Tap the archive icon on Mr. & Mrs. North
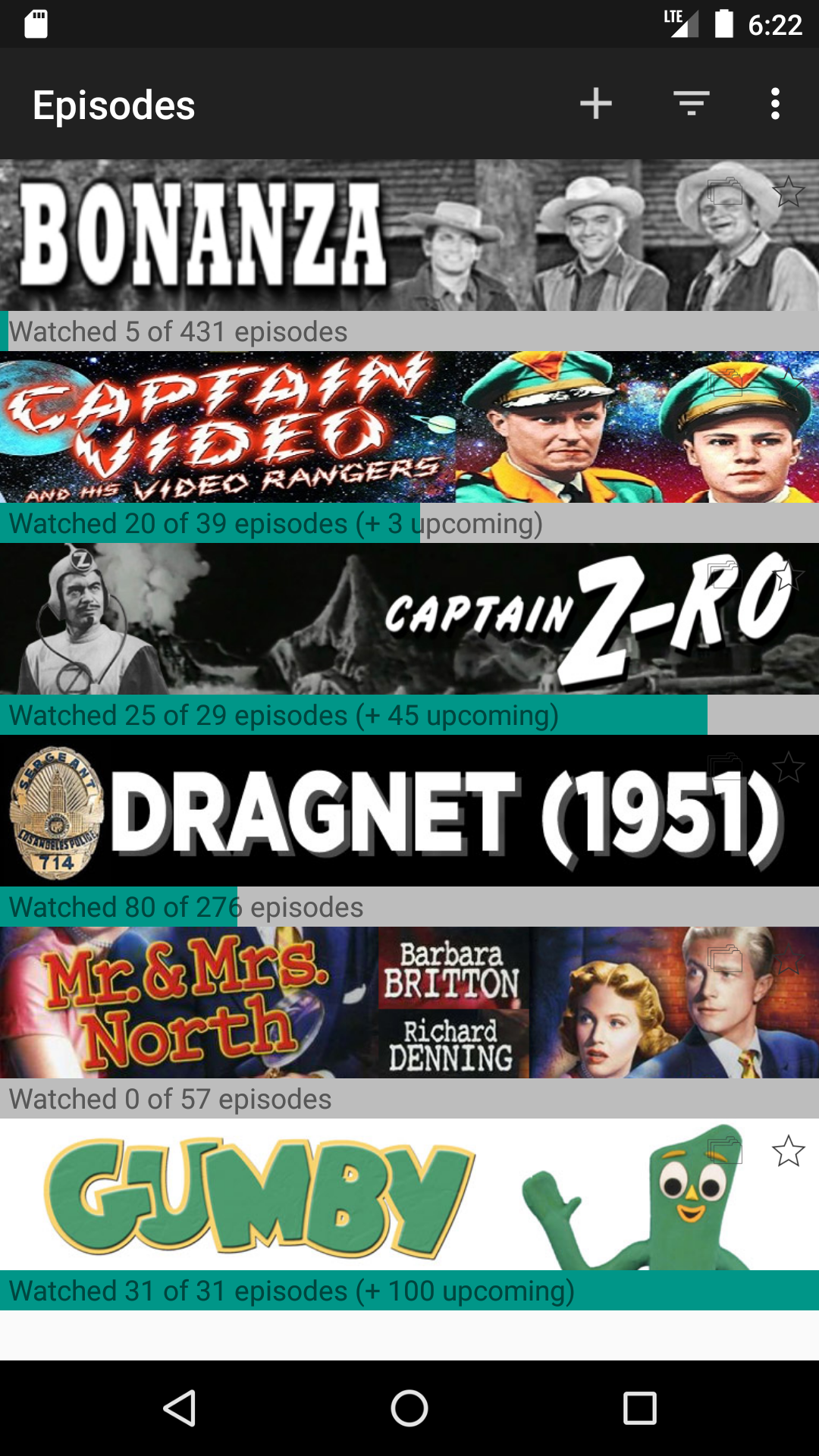 point(725,959)
